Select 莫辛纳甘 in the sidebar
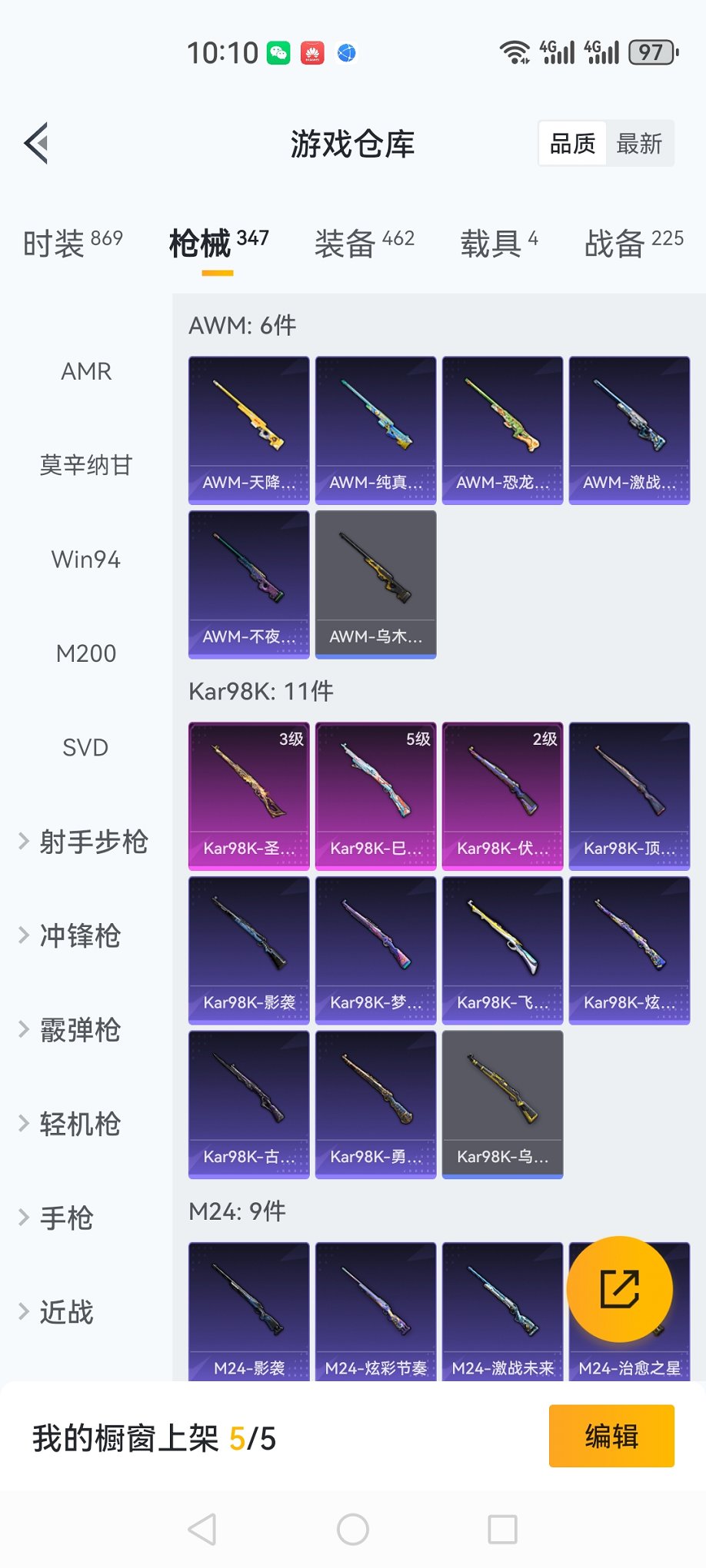706x1568 pixels. click(86, 466)
